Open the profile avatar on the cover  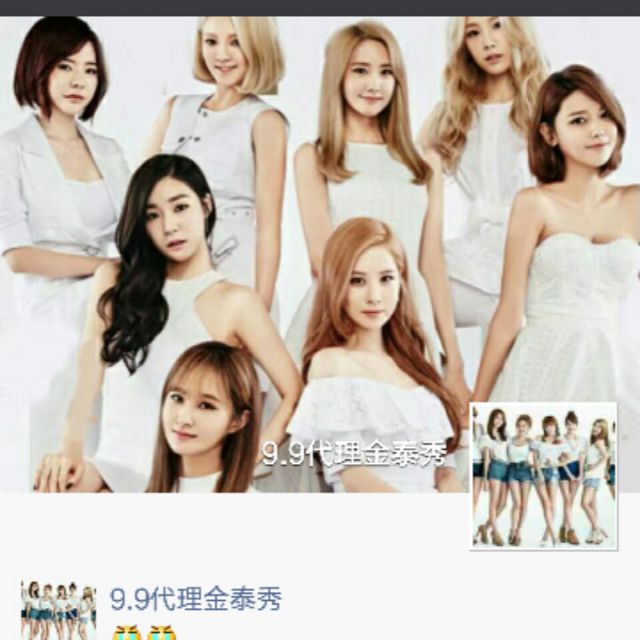[x=544, y=476]
